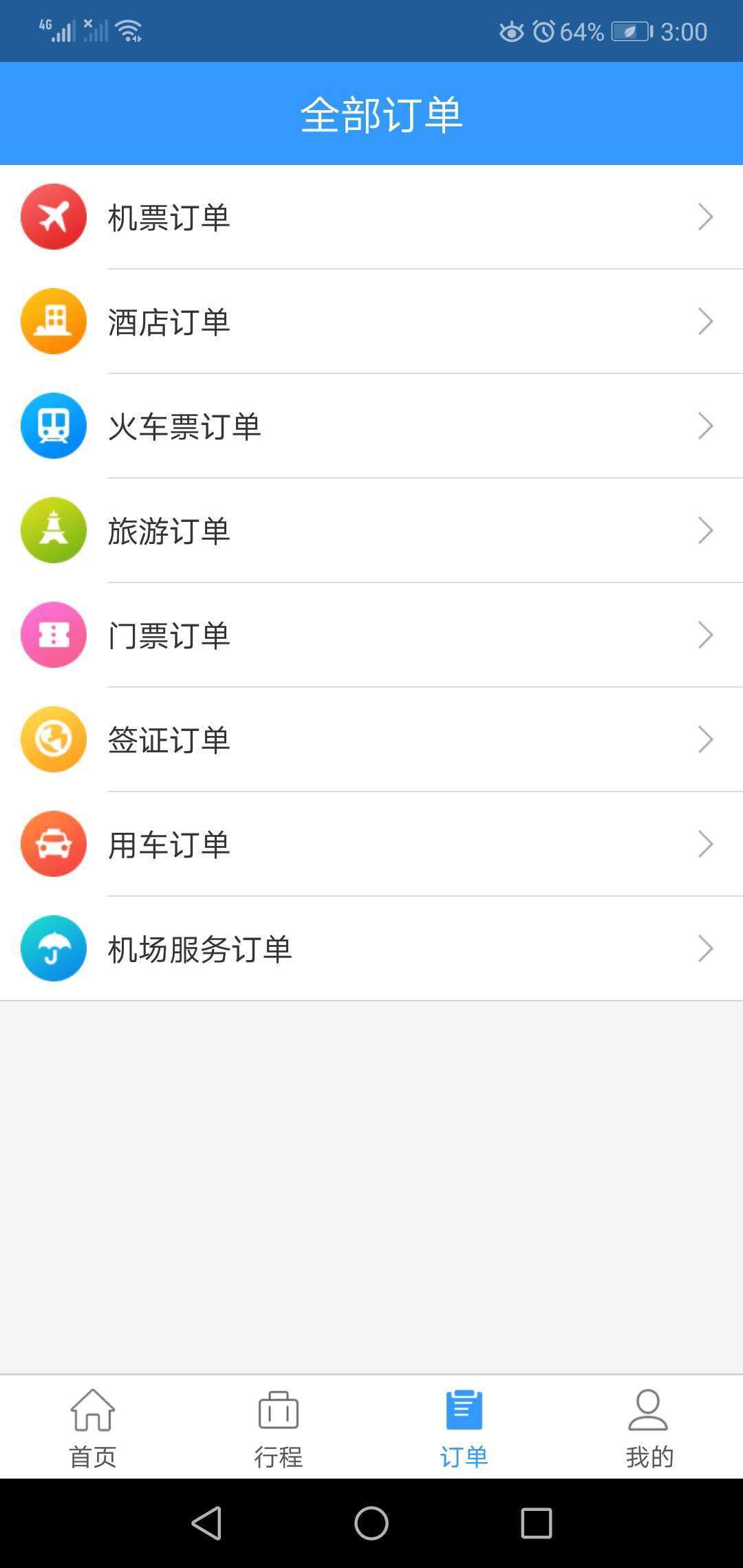Open 签证订单 visa orders
Viewport: 743px width, 1568px height.
[371, 740]
